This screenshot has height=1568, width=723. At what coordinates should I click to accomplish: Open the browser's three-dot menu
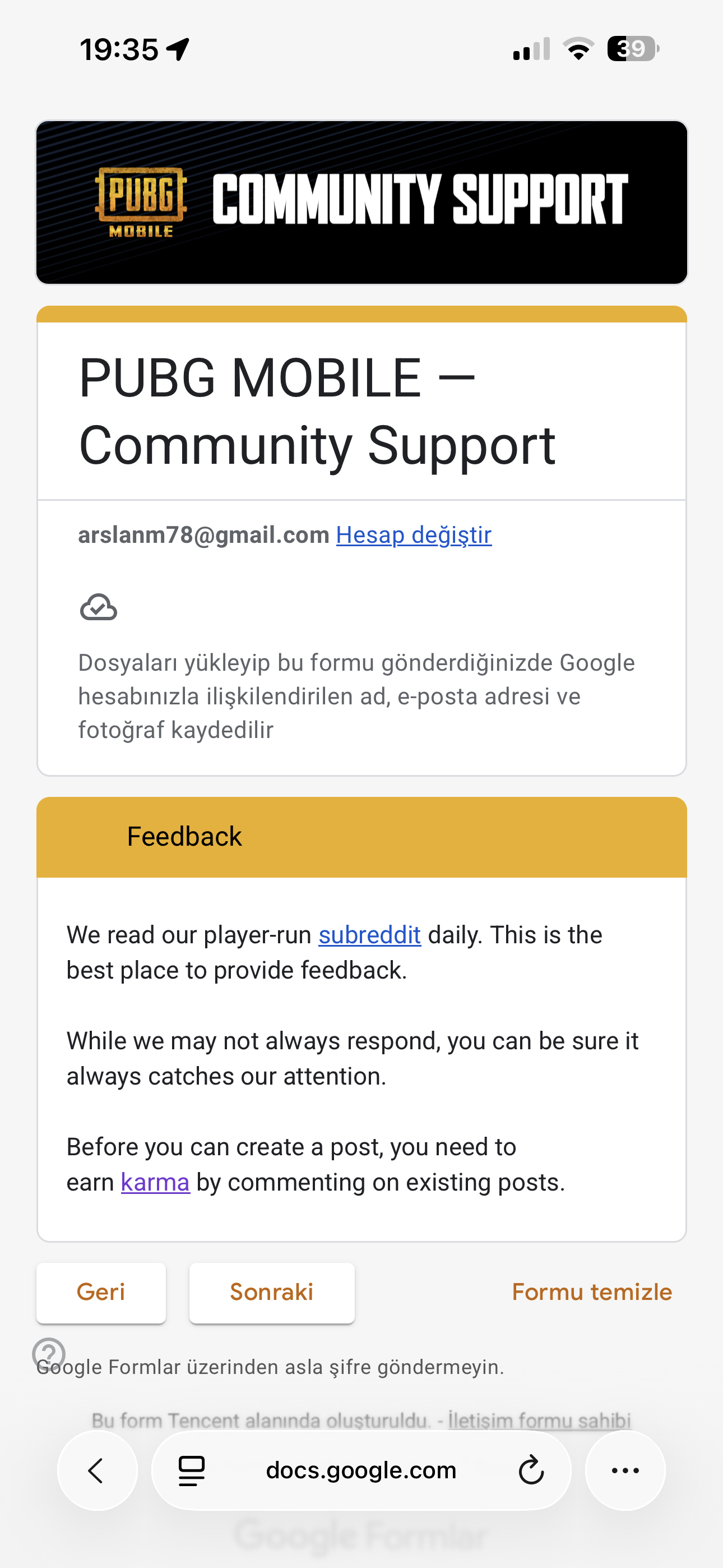[625, 1470]
